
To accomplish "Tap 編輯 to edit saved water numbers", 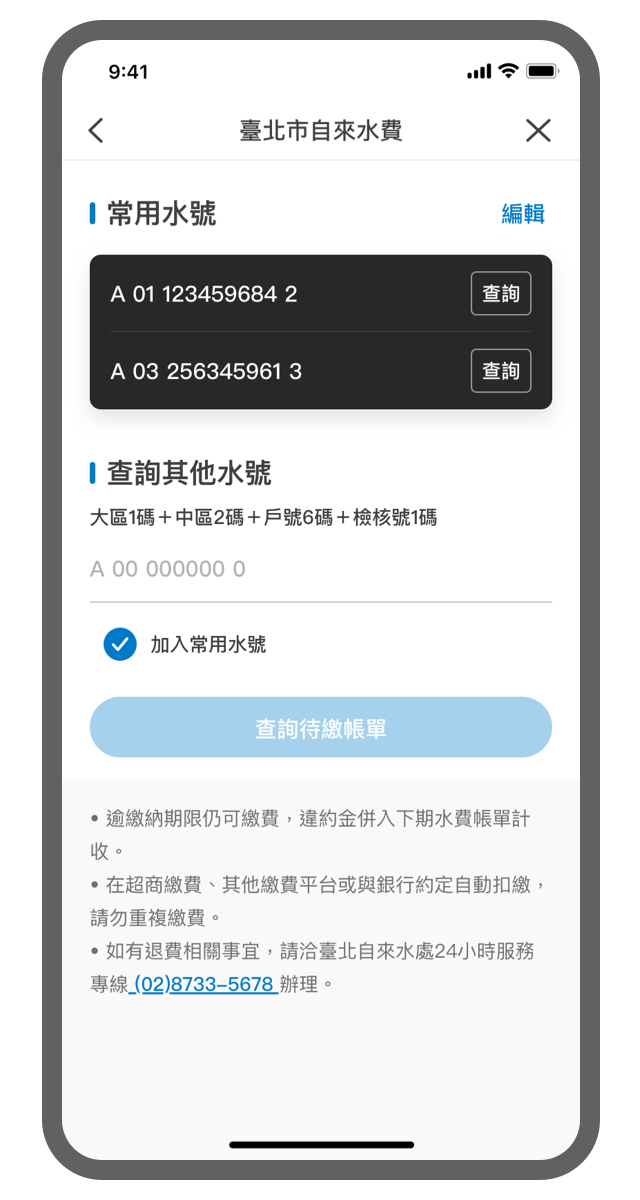I will 523,213.
